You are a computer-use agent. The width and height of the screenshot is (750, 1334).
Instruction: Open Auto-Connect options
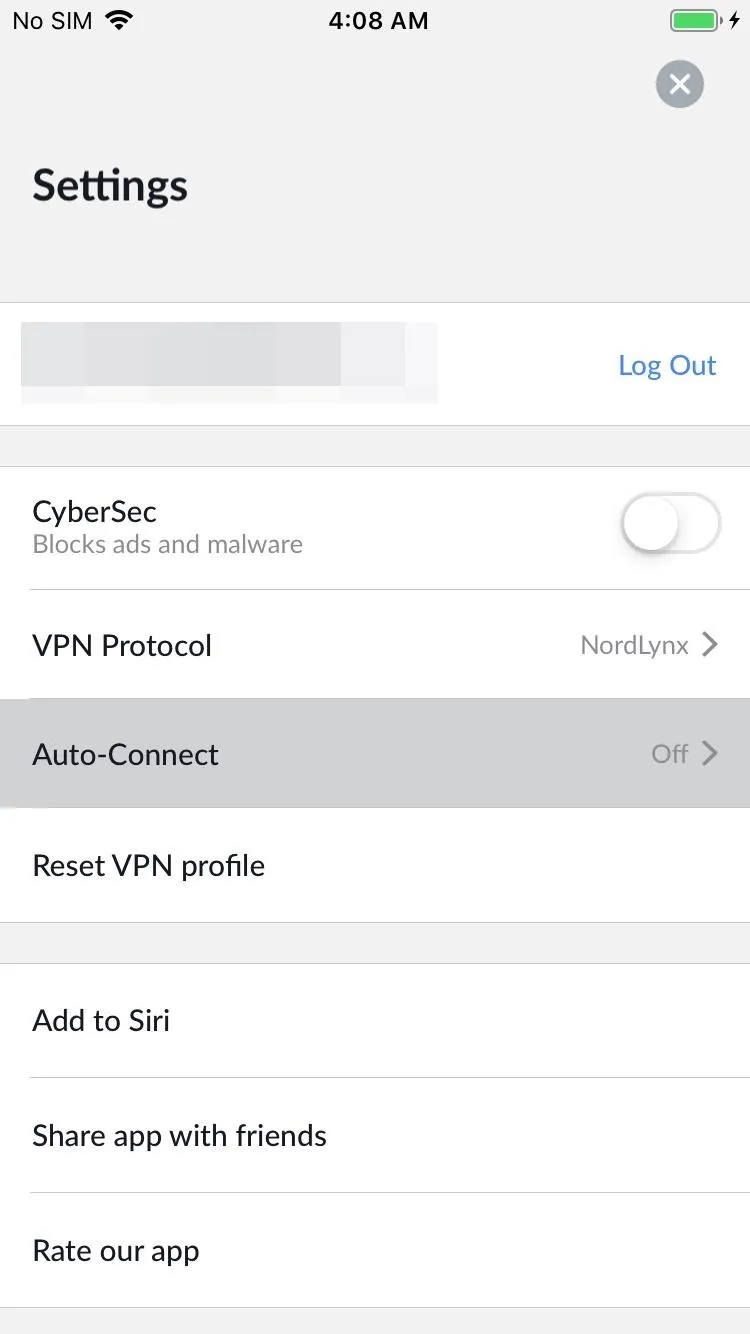pyautogui.click(x=375, y=754)
